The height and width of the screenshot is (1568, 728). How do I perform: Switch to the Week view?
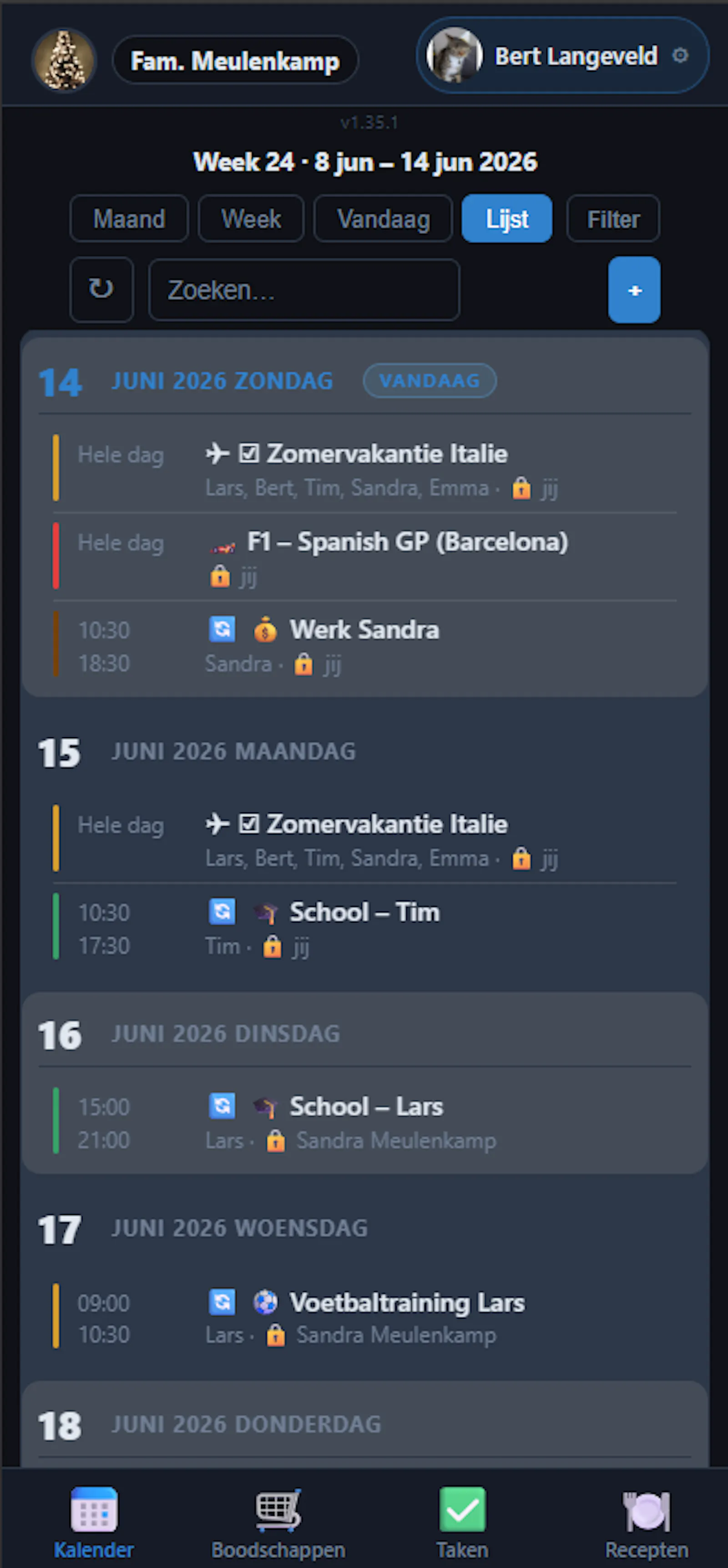click(x=251, y=218)
